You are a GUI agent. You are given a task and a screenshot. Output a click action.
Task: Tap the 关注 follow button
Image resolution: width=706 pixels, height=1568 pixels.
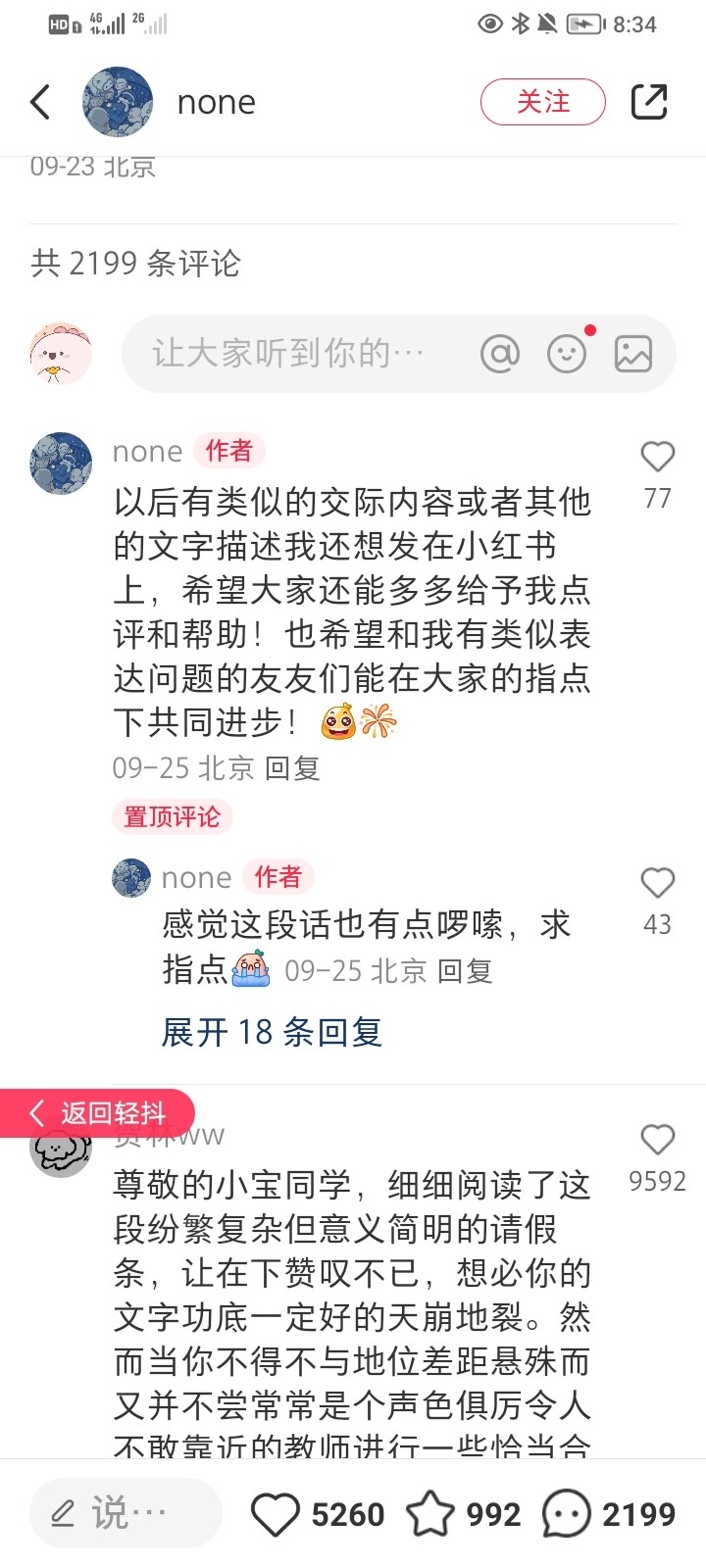click(x=542, y=102)
